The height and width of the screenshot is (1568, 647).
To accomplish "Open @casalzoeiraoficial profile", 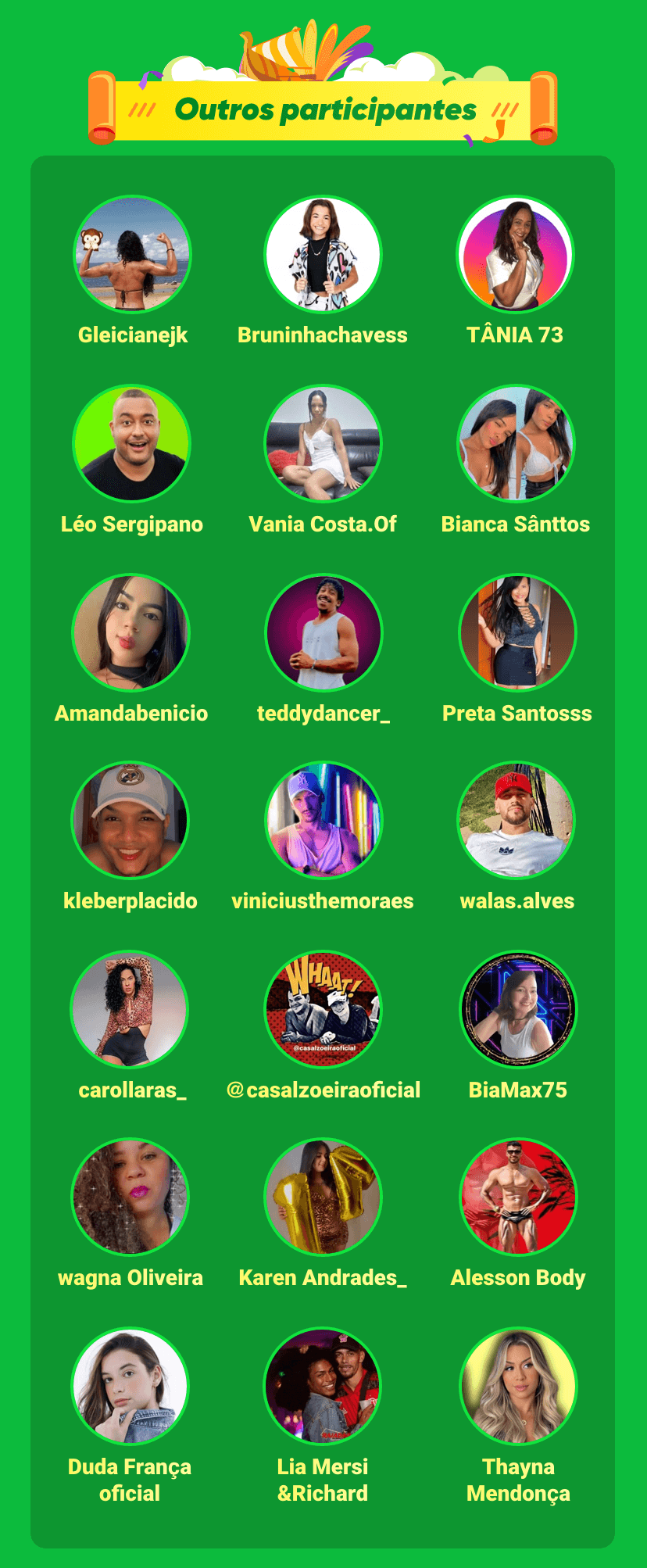I will pyautogui.click(x=323, y=1009).
